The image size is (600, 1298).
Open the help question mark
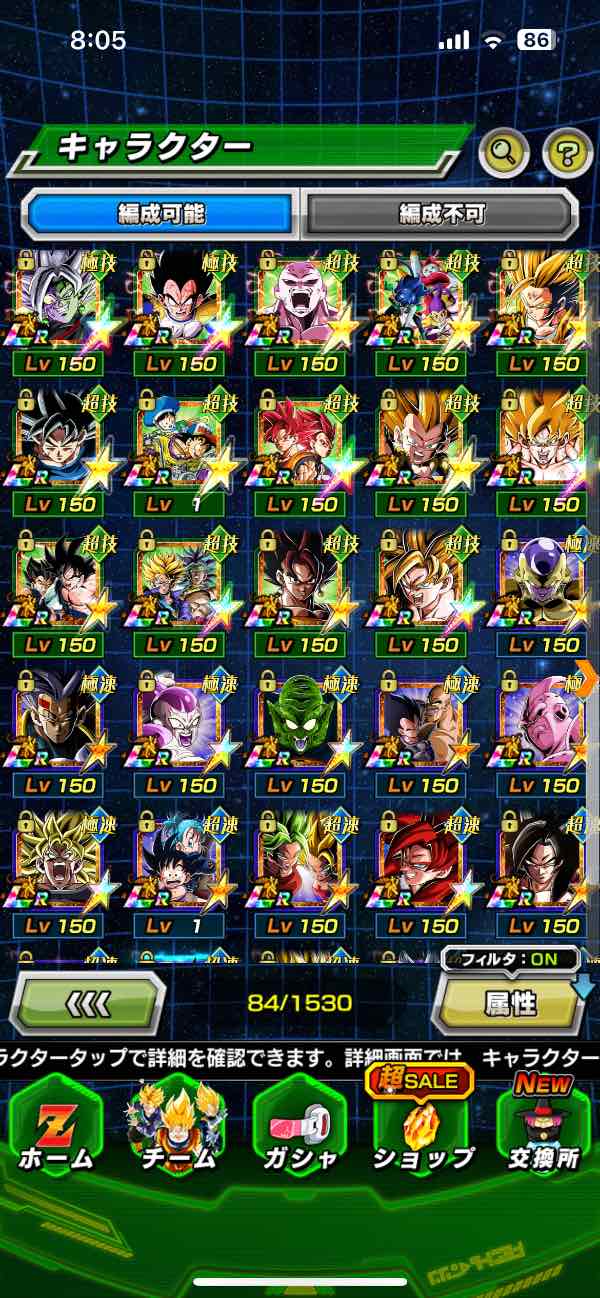[567, 153]
